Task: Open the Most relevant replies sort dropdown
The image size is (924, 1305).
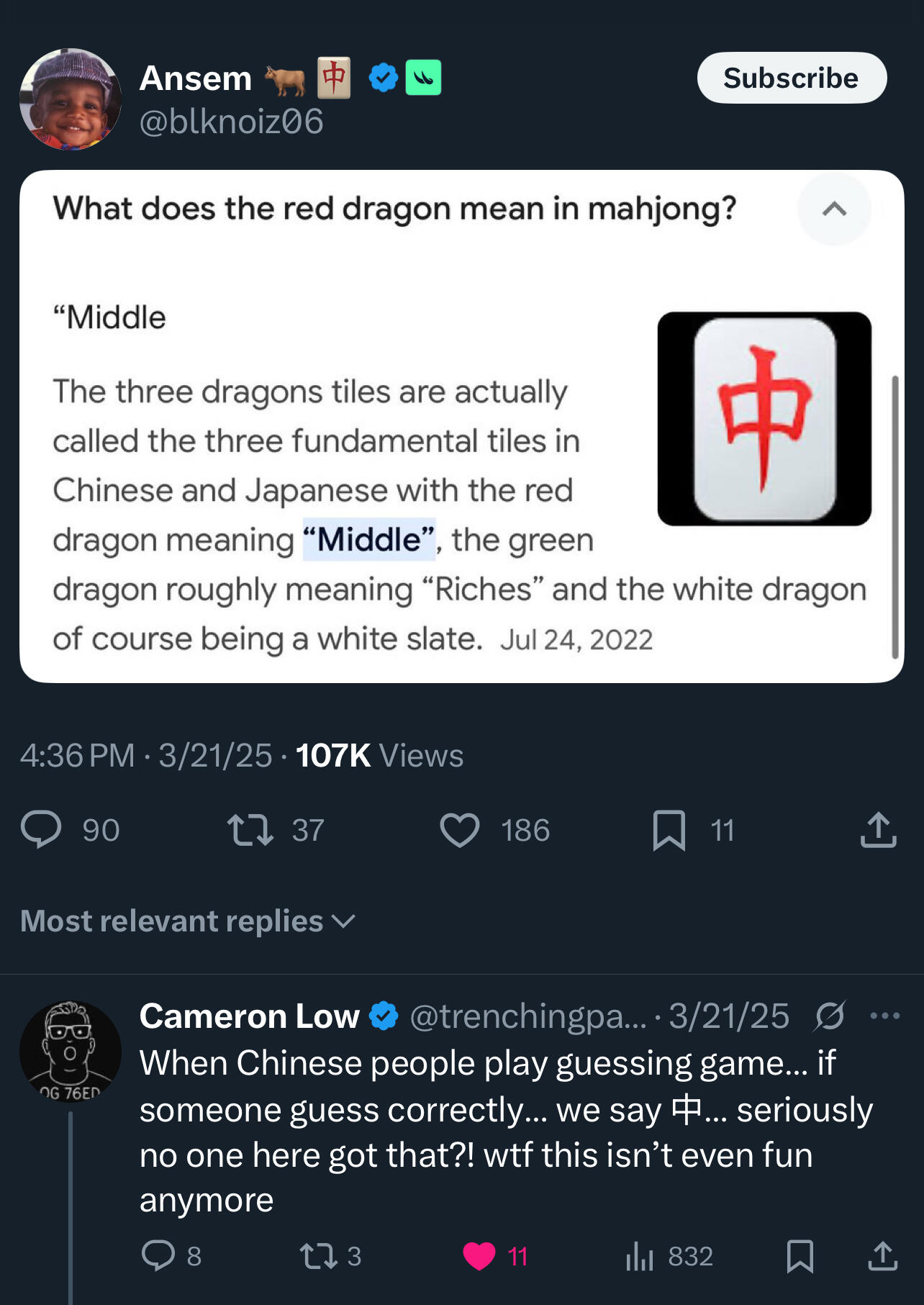Action: (x=188, y=921)
